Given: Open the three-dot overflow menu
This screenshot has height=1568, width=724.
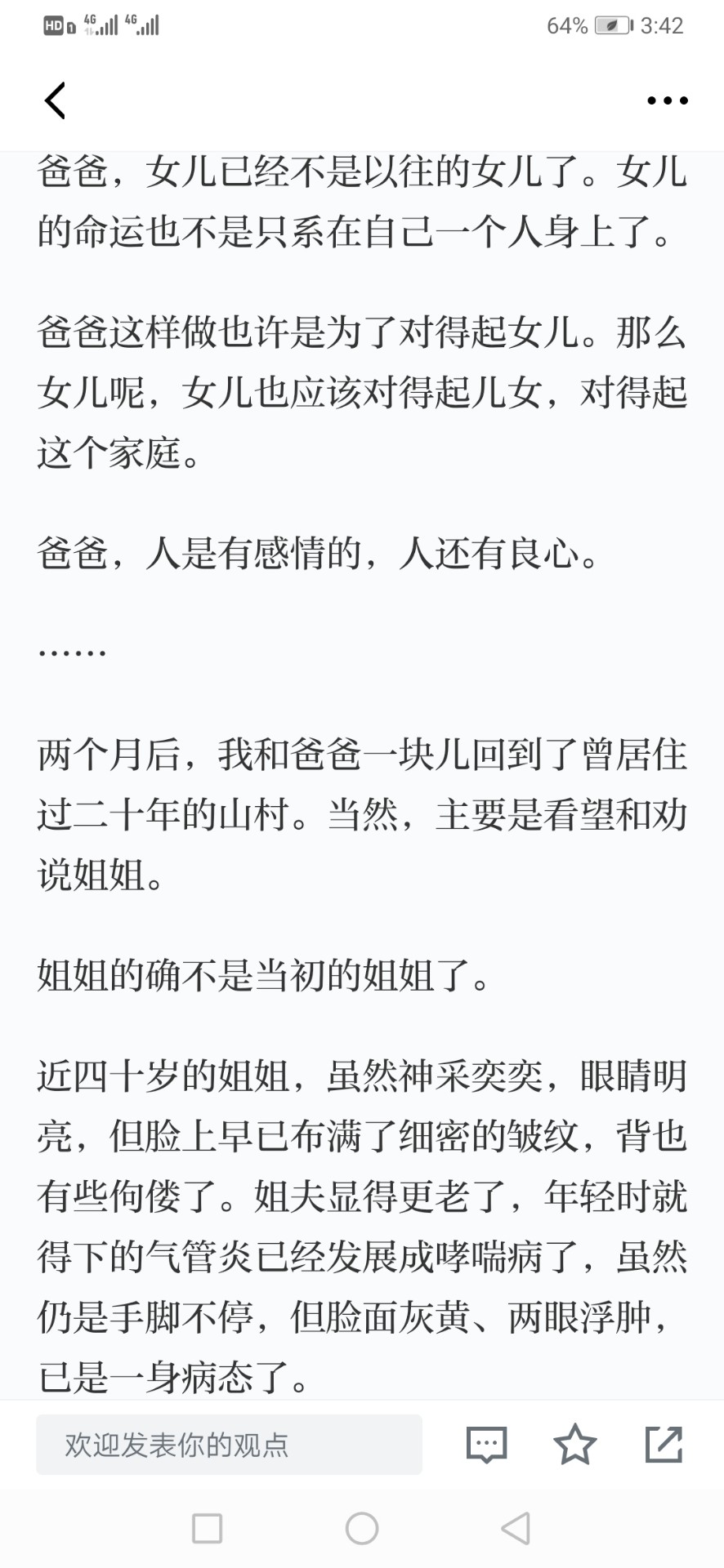Looking at the screenshot, I should (667, 101).
